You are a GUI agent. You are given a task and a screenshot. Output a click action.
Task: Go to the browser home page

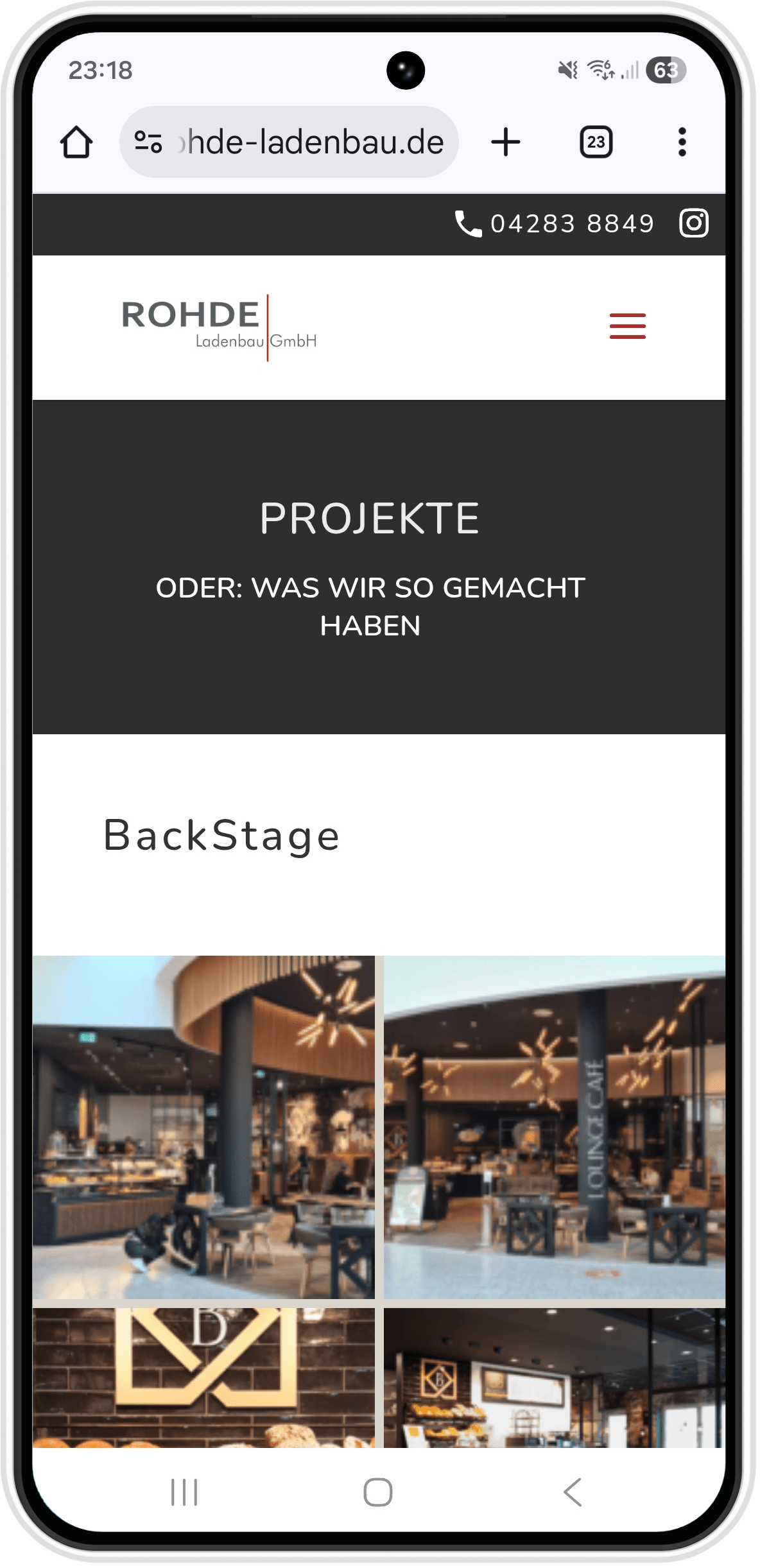tap(76, 142)
